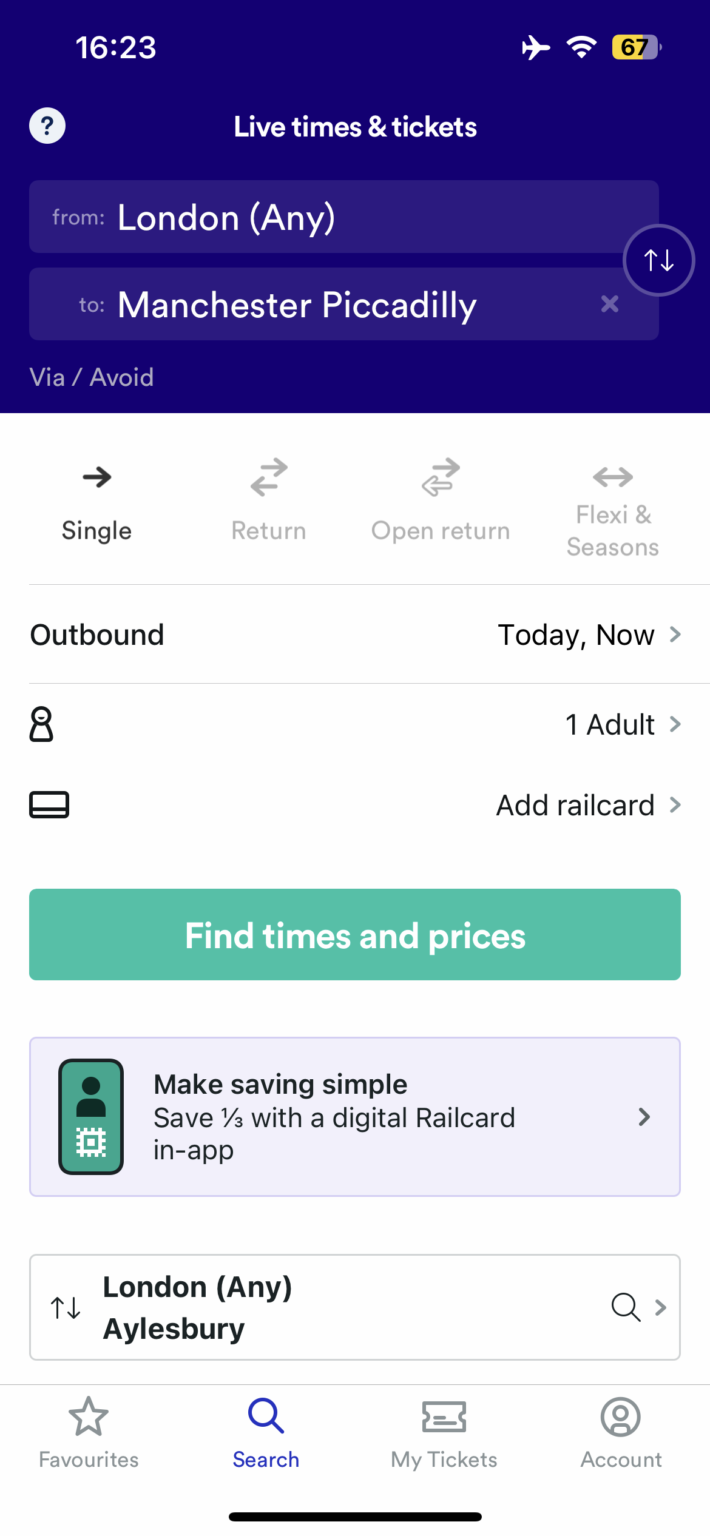Open Via / Avoid options
The image size is (710, 1536).
click(92, 377)
